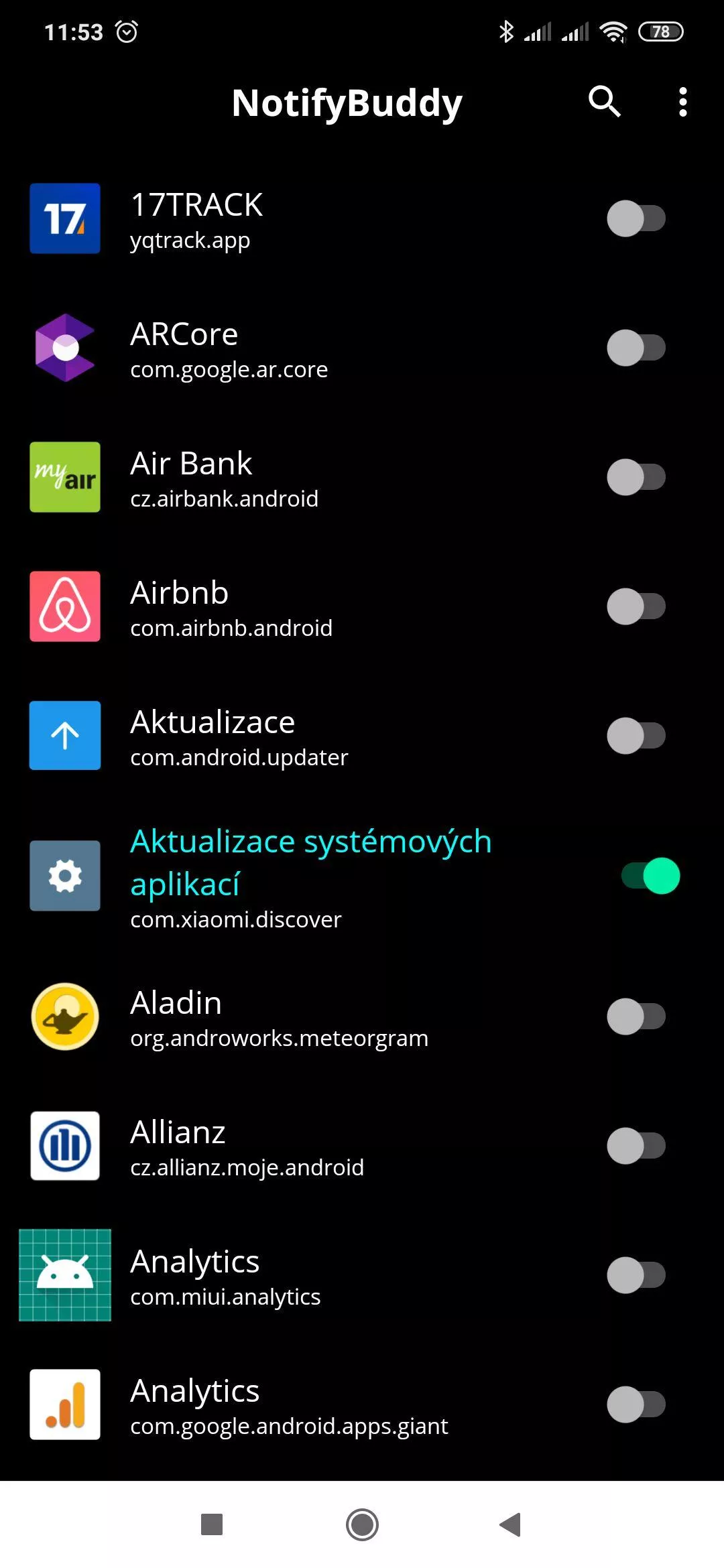This screenshot has height=1568, width=724.
Task: Go back with the system back button
Action: coord(511,1524)
